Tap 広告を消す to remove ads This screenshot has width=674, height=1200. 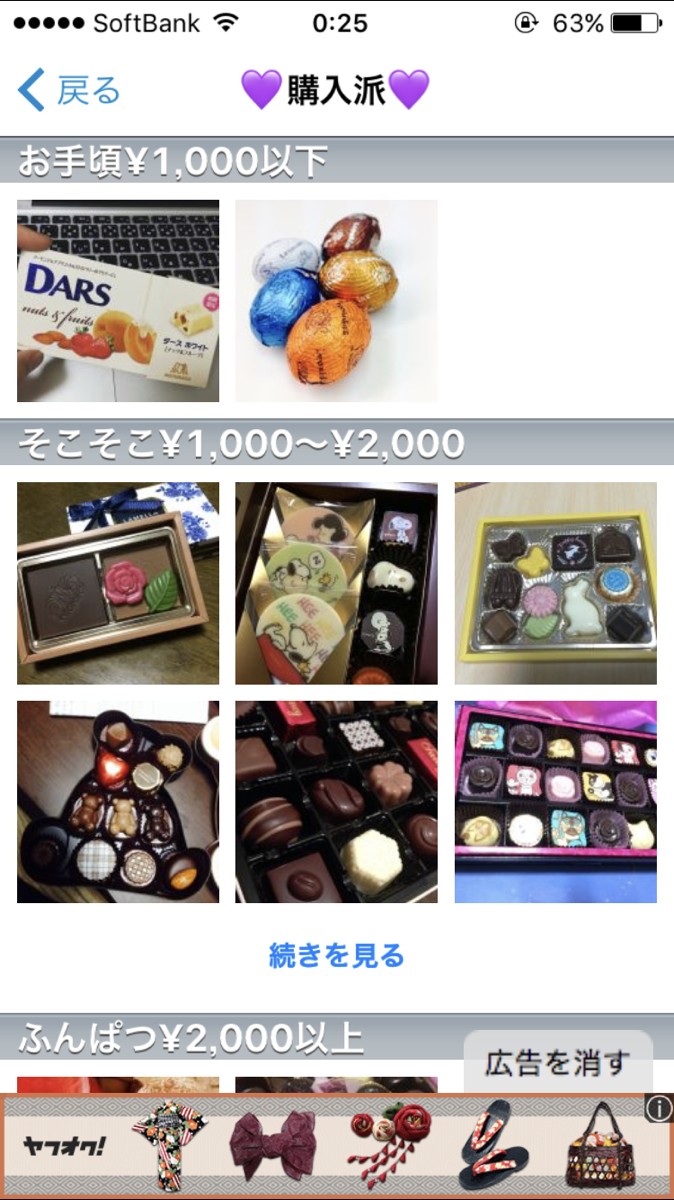[x=558, y=1063]
